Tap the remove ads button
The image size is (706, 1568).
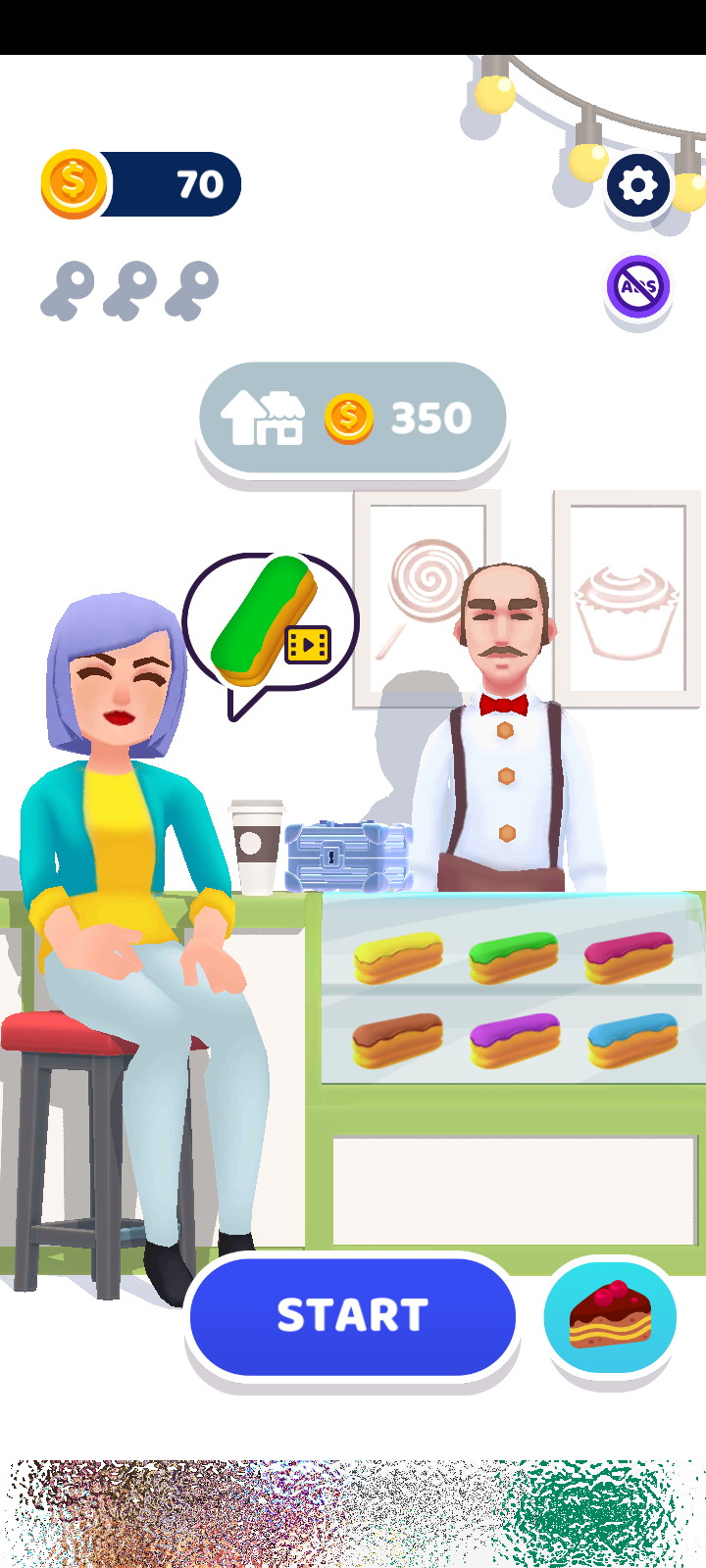[x=638, y=287]
